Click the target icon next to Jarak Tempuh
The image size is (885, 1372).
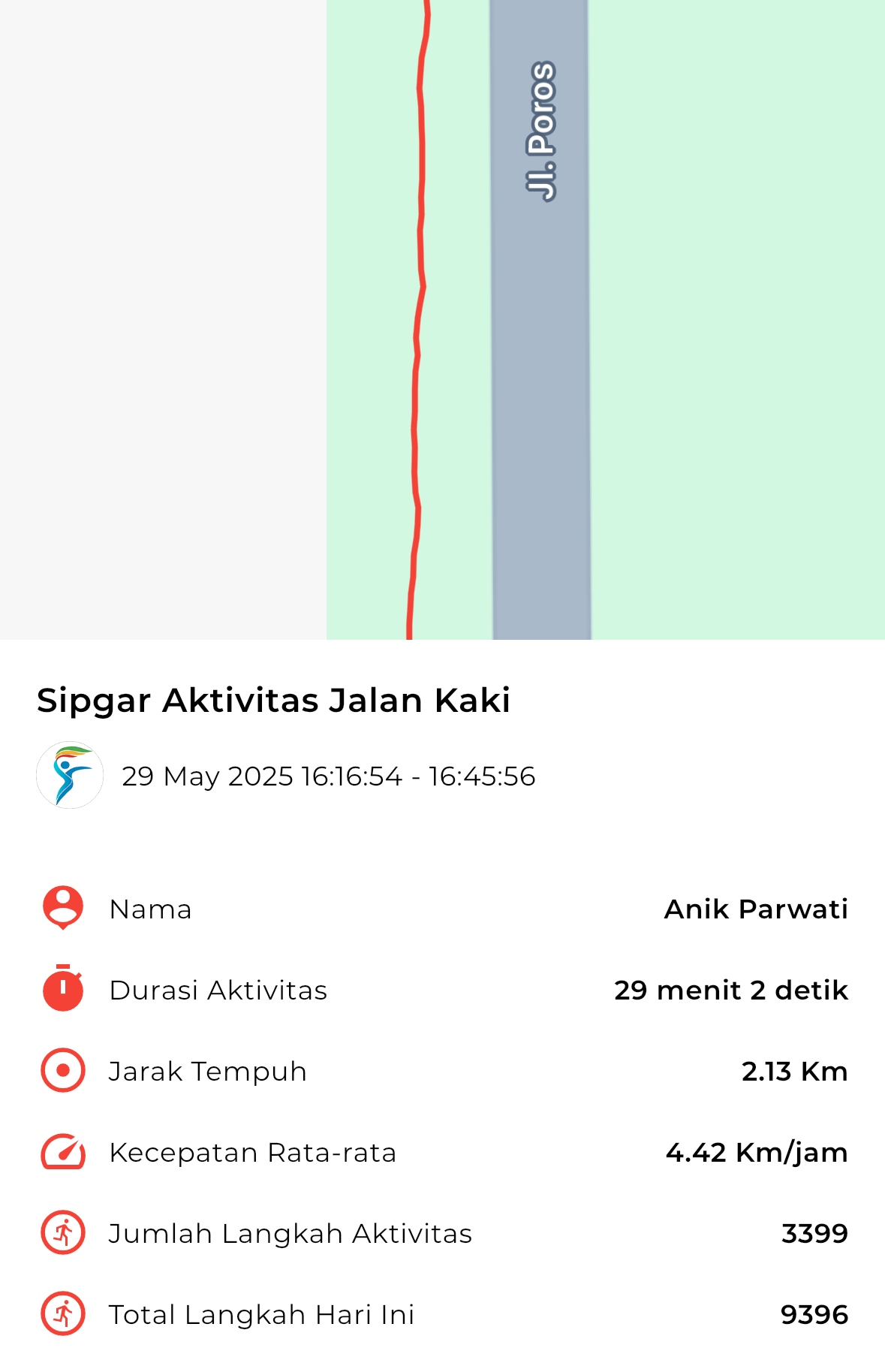(62, 1071)
